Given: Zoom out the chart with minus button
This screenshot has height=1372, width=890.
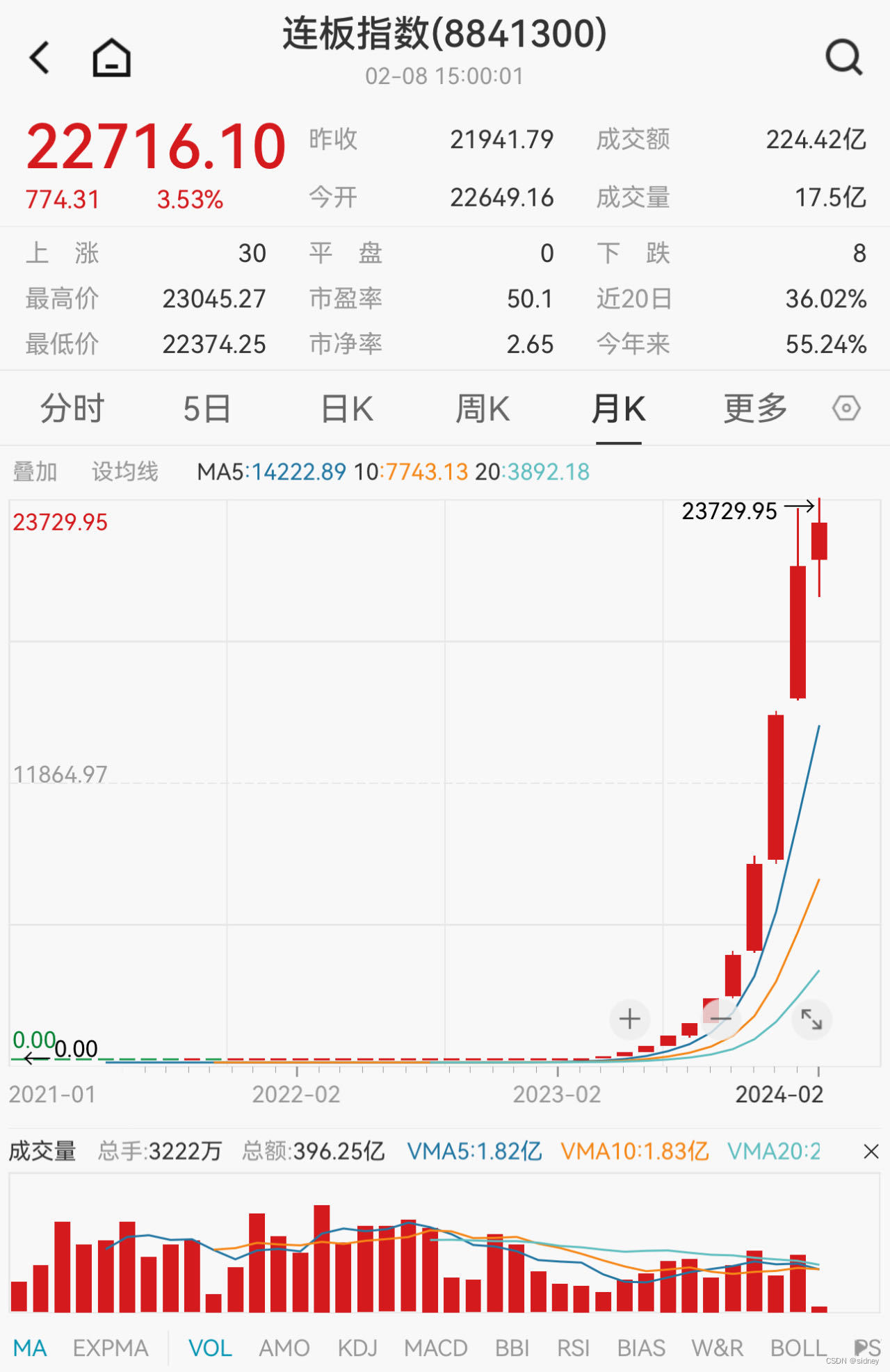Looking at the screenshot, I should coord(721,1019).
